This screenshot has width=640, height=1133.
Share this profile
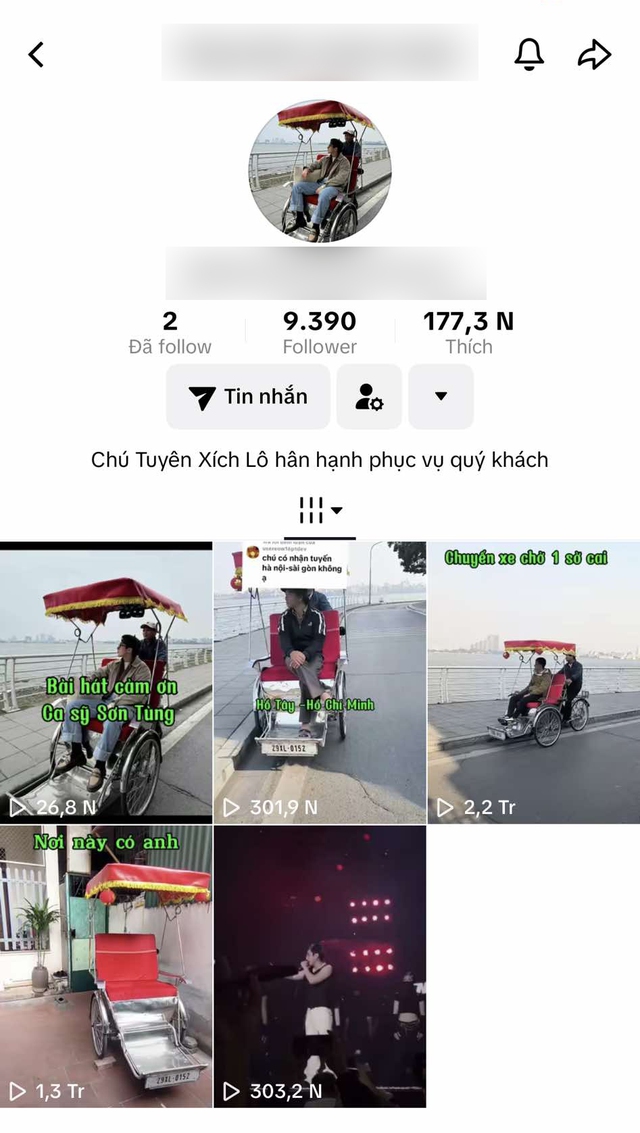pos(594,54)
